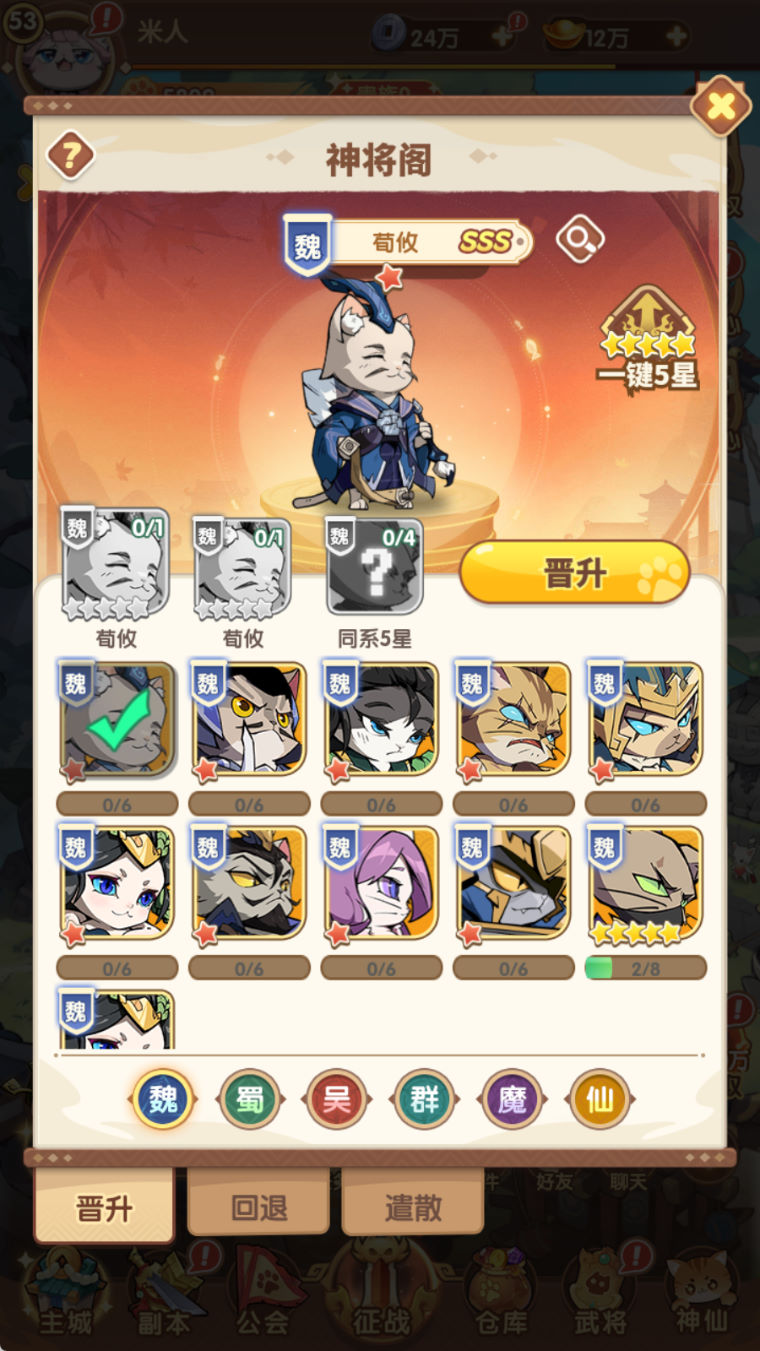The width and height of the screenshot is (760, 1351).
Task: Filter heroes by 群 faction
Action: (x=424, y=1099)
